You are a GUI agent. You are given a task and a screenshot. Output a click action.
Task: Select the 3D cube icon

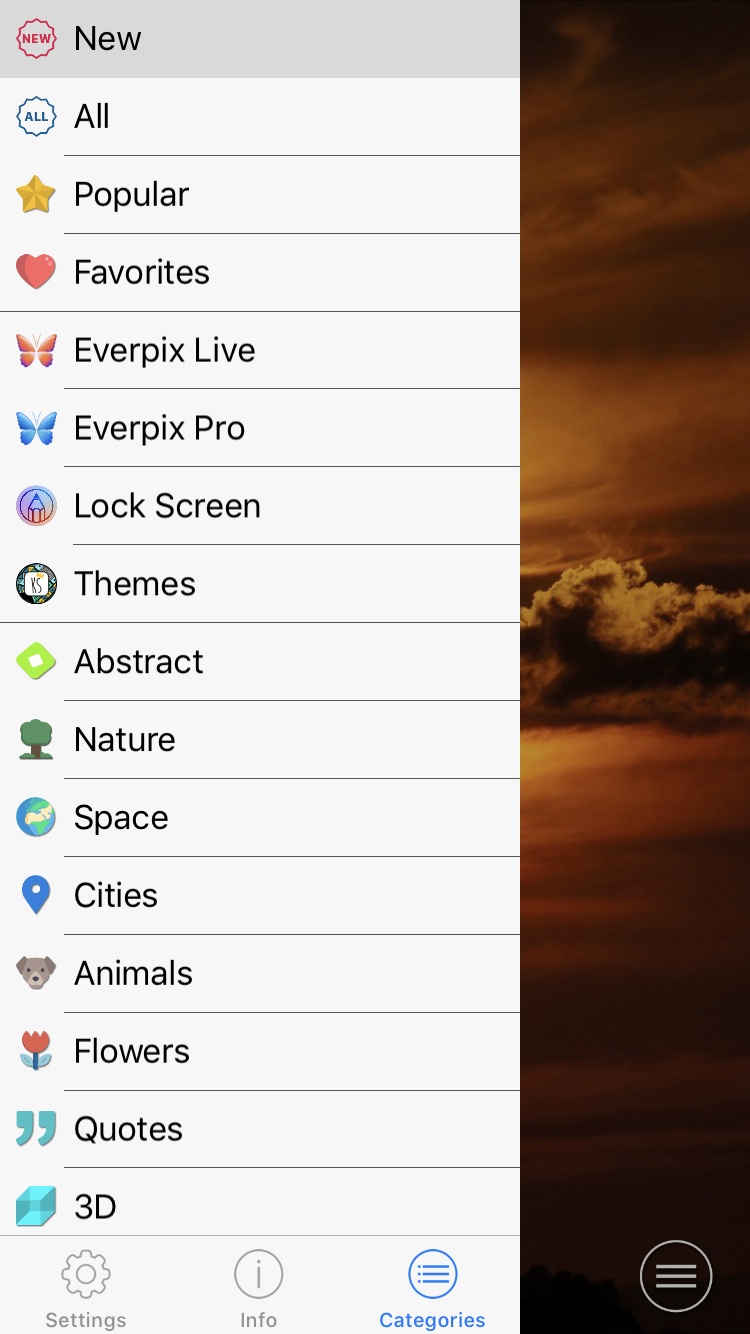[36, 1207]
